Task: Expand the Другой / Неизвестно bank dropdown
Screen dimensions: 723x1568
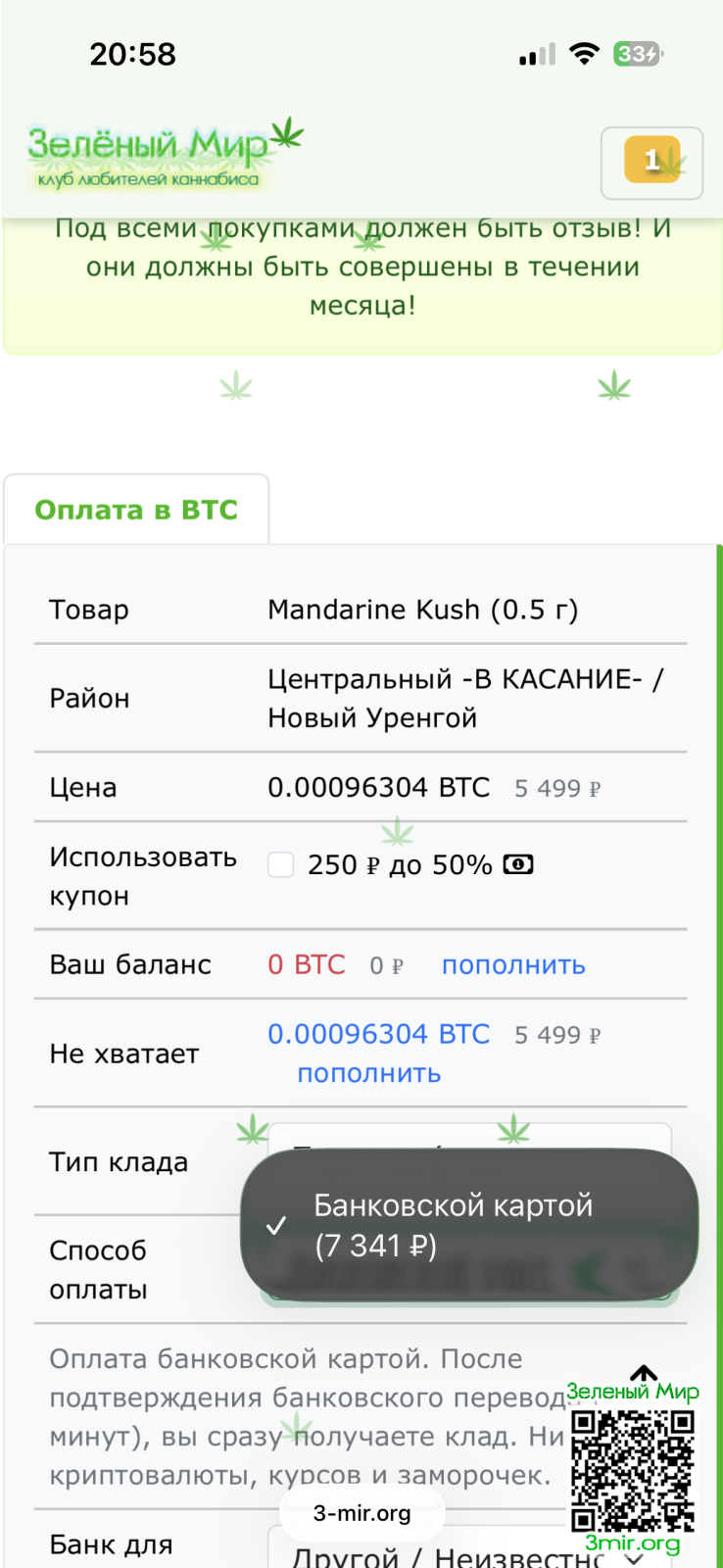Action: 469,1550
